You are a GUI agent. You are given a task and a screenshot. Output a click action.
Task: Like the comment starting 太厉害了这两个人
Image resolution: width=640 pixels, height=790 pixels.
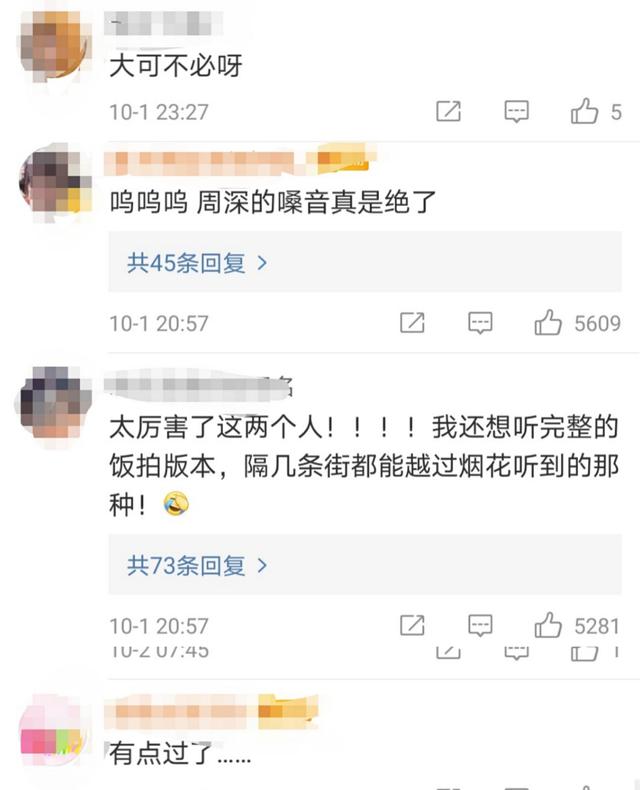[548, 626]
